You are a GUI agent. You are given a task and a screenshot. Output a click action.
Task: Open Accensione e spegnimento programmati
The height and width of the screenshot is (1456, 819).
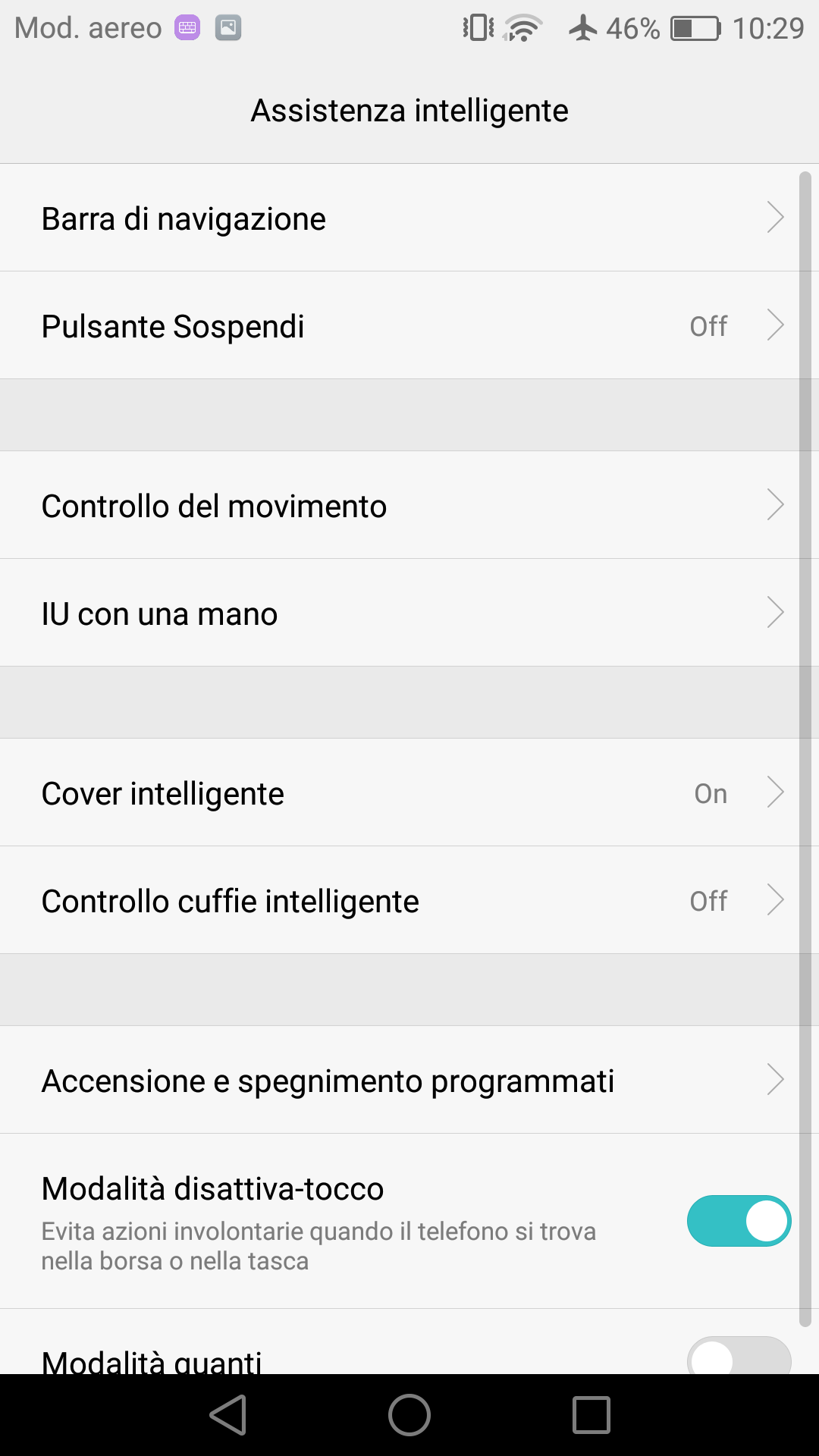point(400,1080)
